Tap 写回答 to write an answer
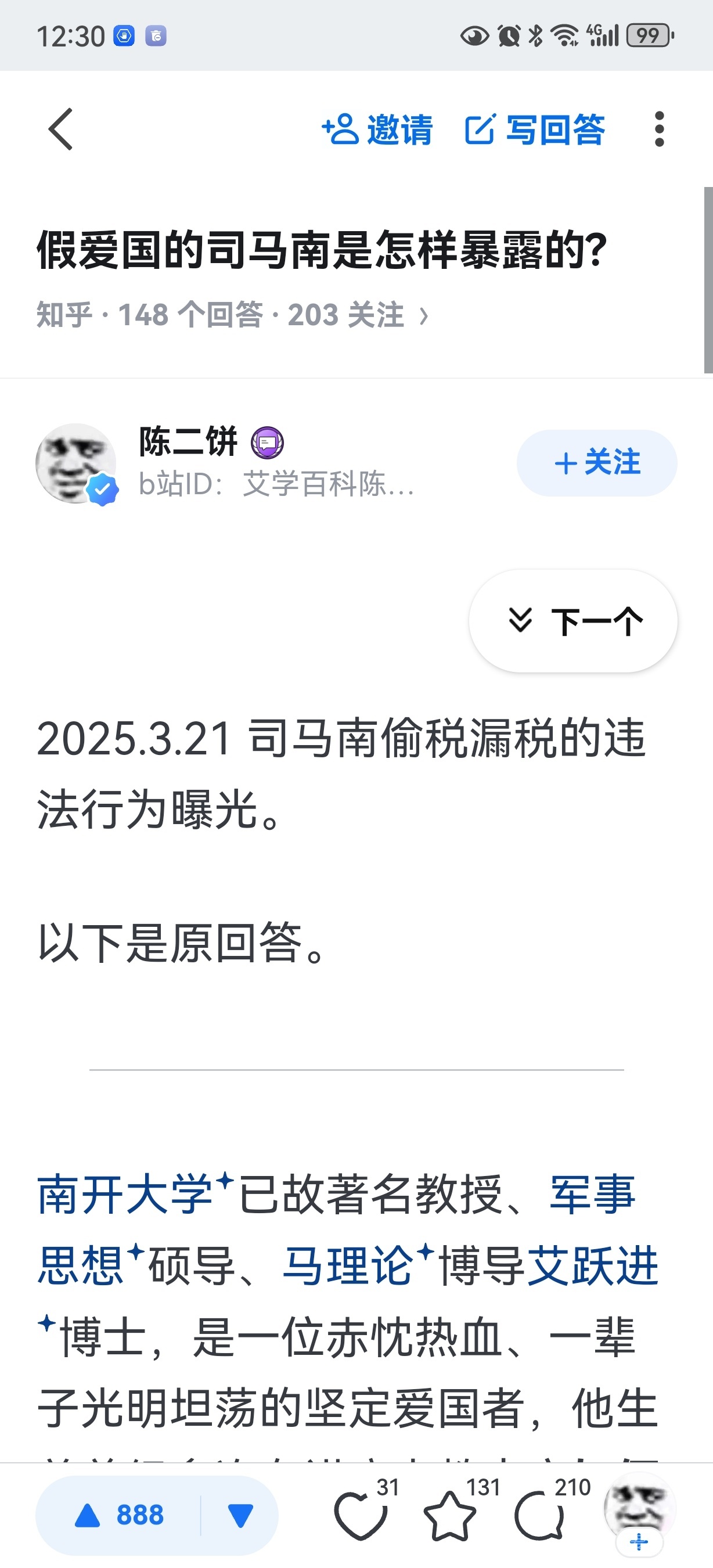The width and height of the screenshot is (713, 1568). point(535,130)
